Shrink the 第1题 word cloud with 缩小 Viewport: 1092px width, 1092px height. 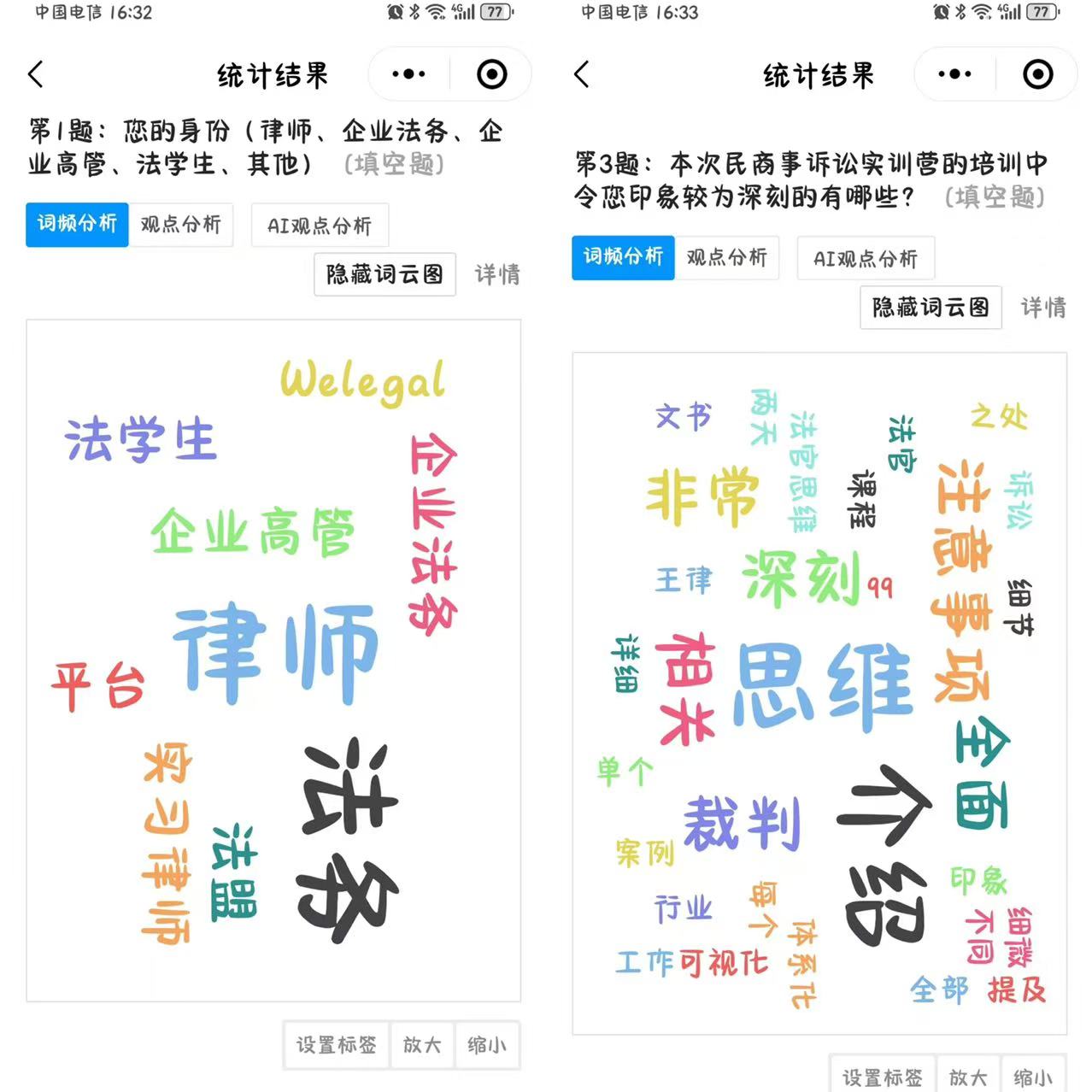click(x=487, y=1045)
